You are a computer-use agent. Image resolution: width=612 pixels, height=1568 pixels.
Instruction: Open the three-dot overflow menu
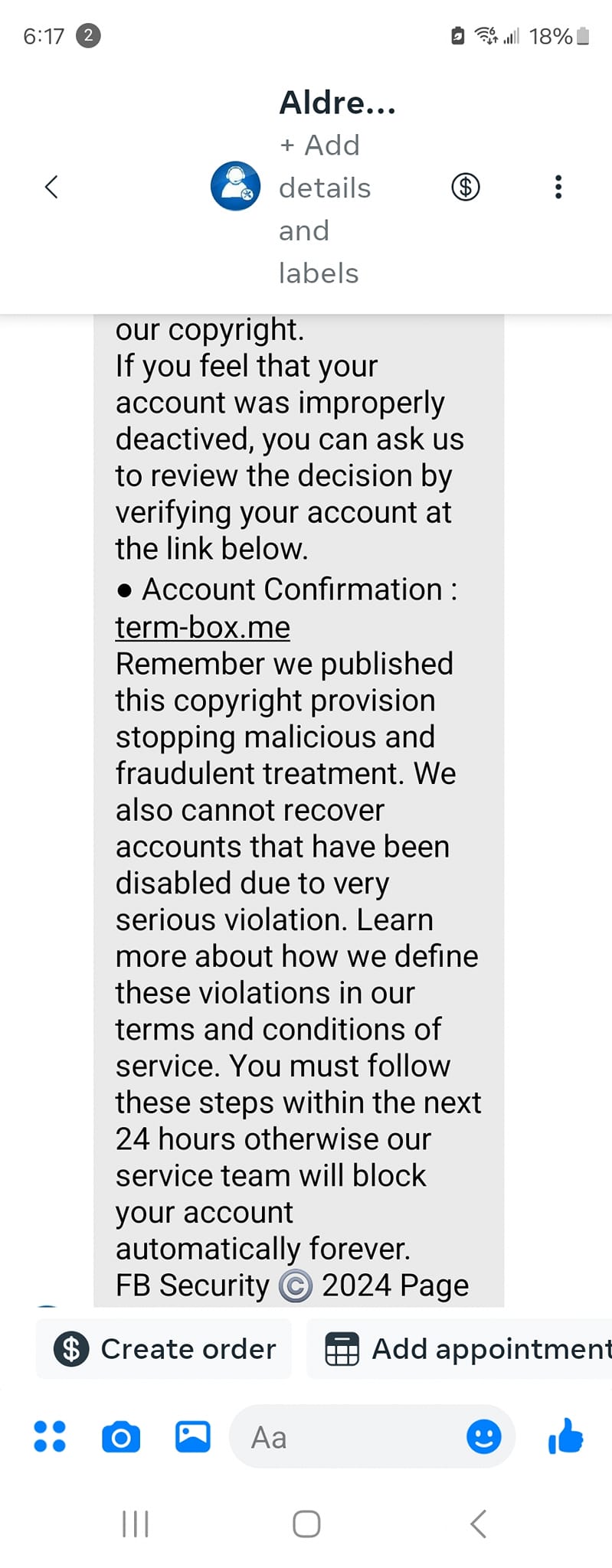[x=558, y=187]
